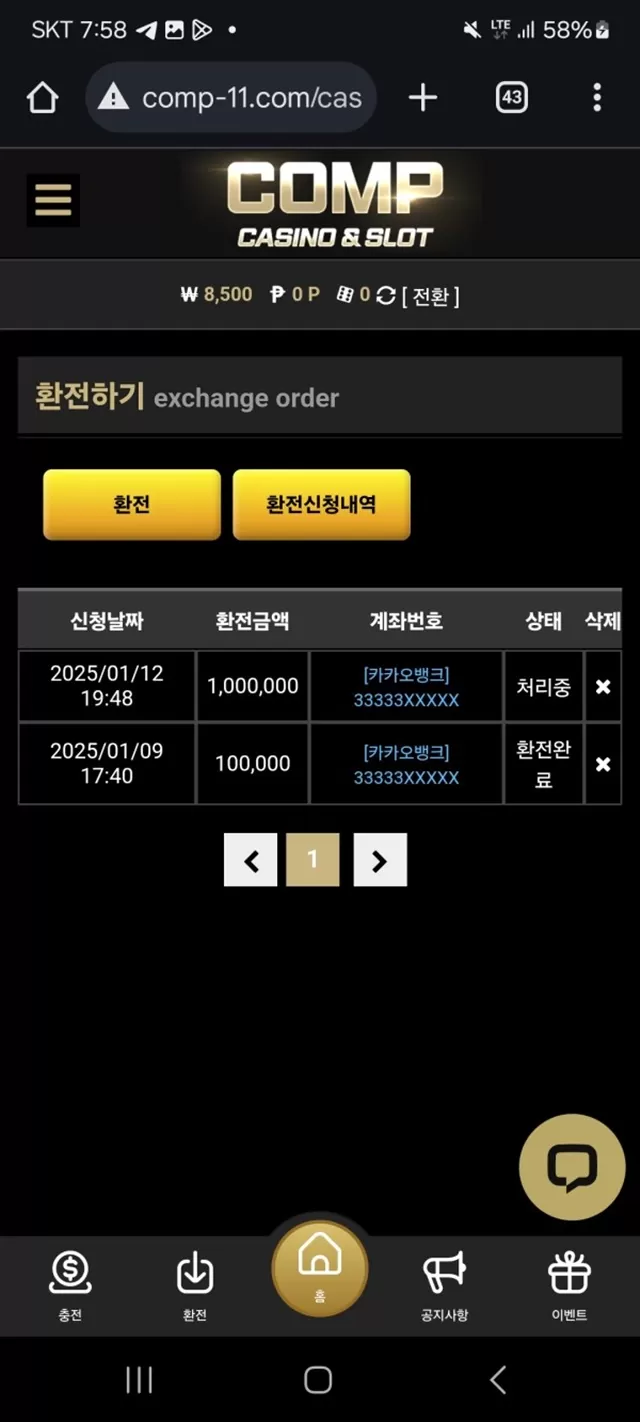Tap the 전환 points conversion link
640x1422 pixels.
coord(431,296)
